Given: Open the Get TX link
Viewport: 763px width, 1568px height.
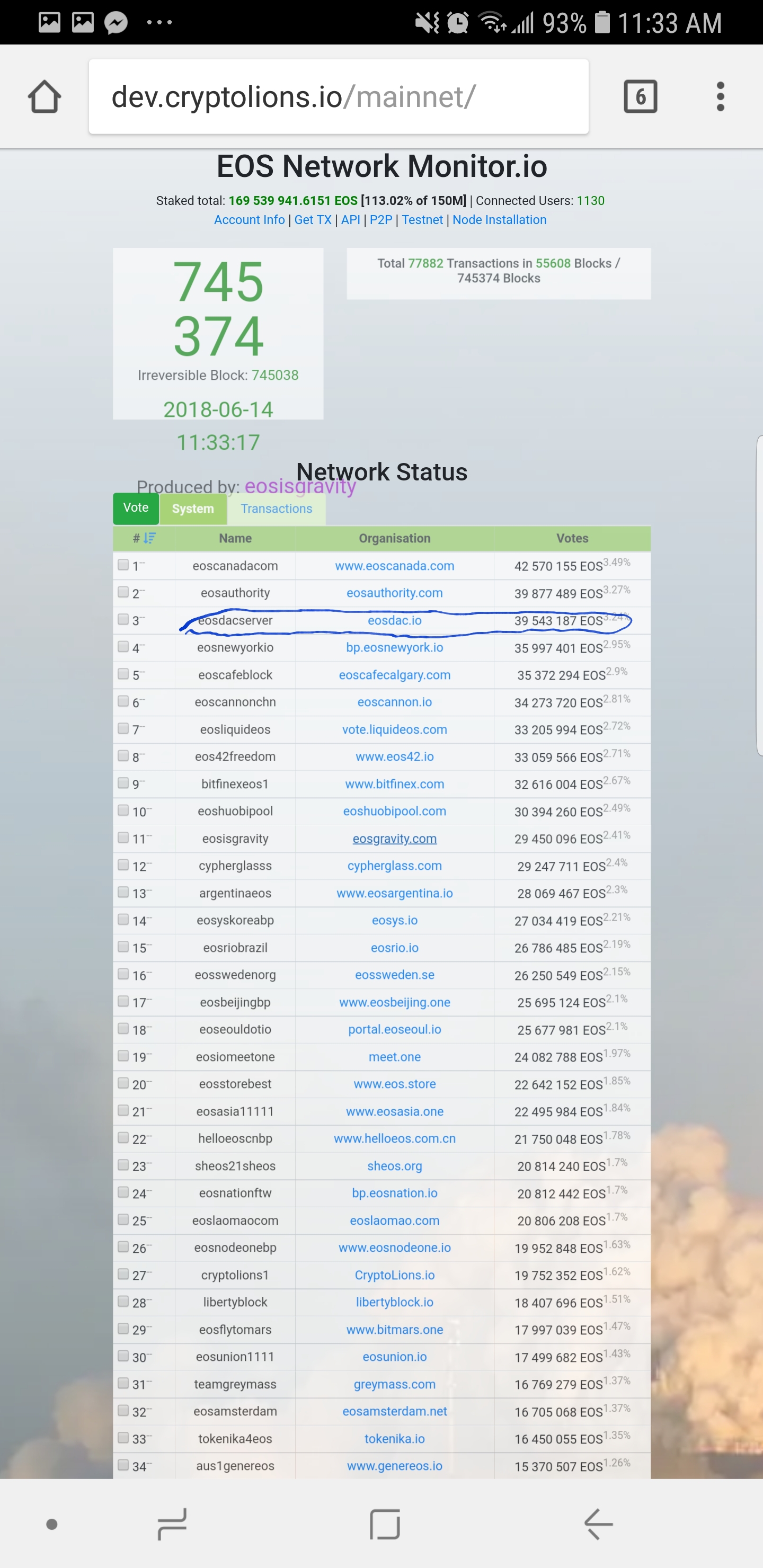Looking at the screenshot, I should click(x=313, y=220).
